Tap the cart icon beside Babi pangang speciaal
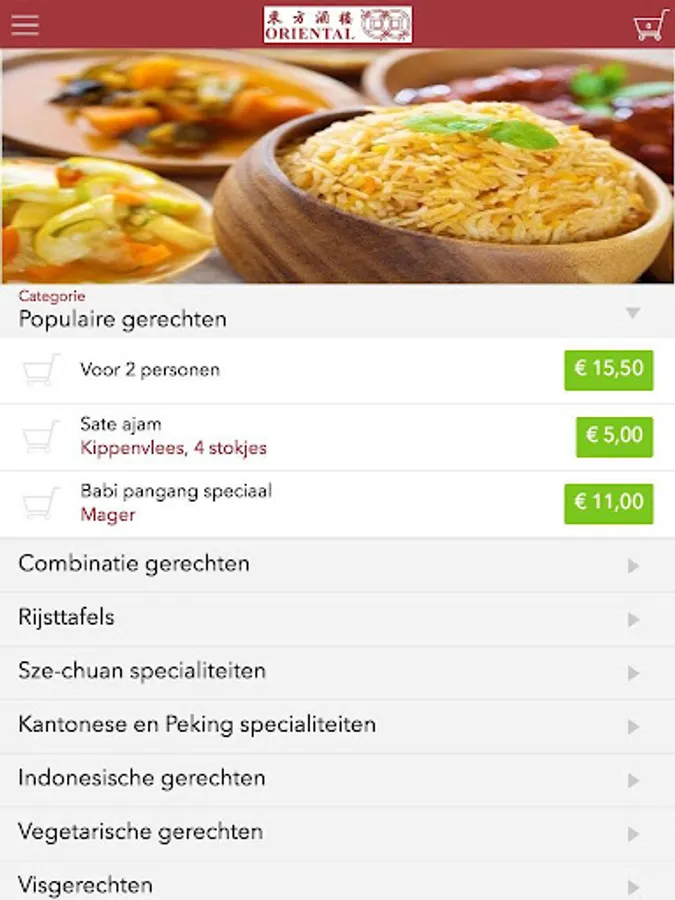Viewport: 675px width, 900px height. (41, 503)
